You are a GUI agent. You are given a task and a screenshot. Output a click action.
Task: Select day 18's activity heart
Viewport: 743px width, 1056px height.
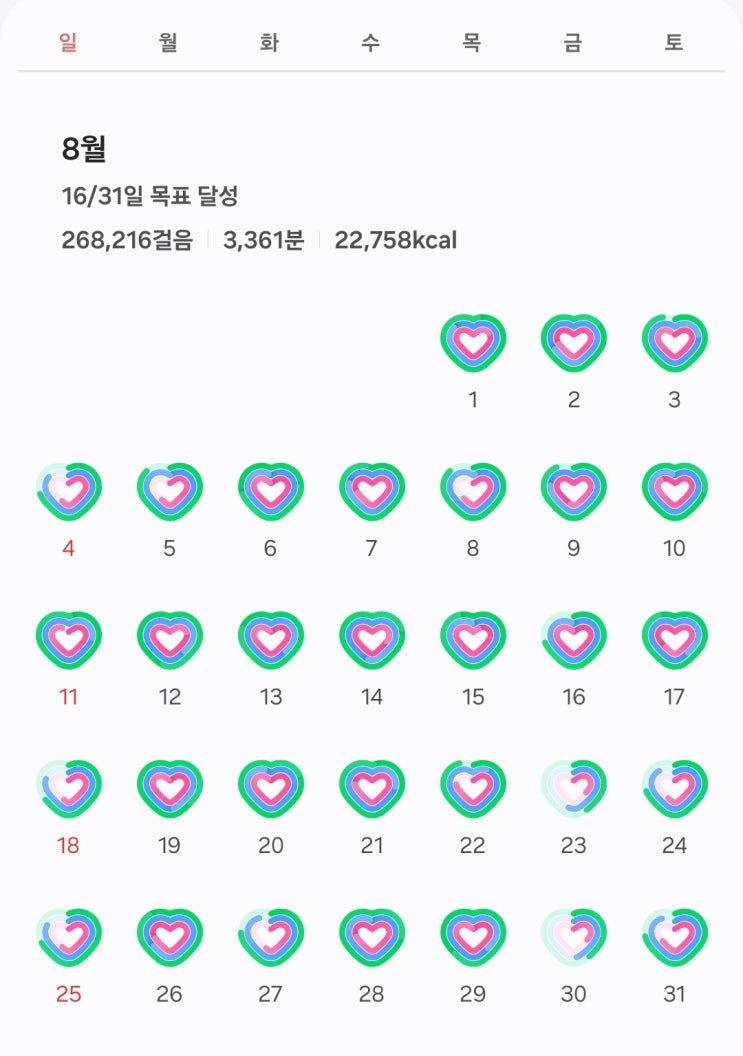(69, 789)
